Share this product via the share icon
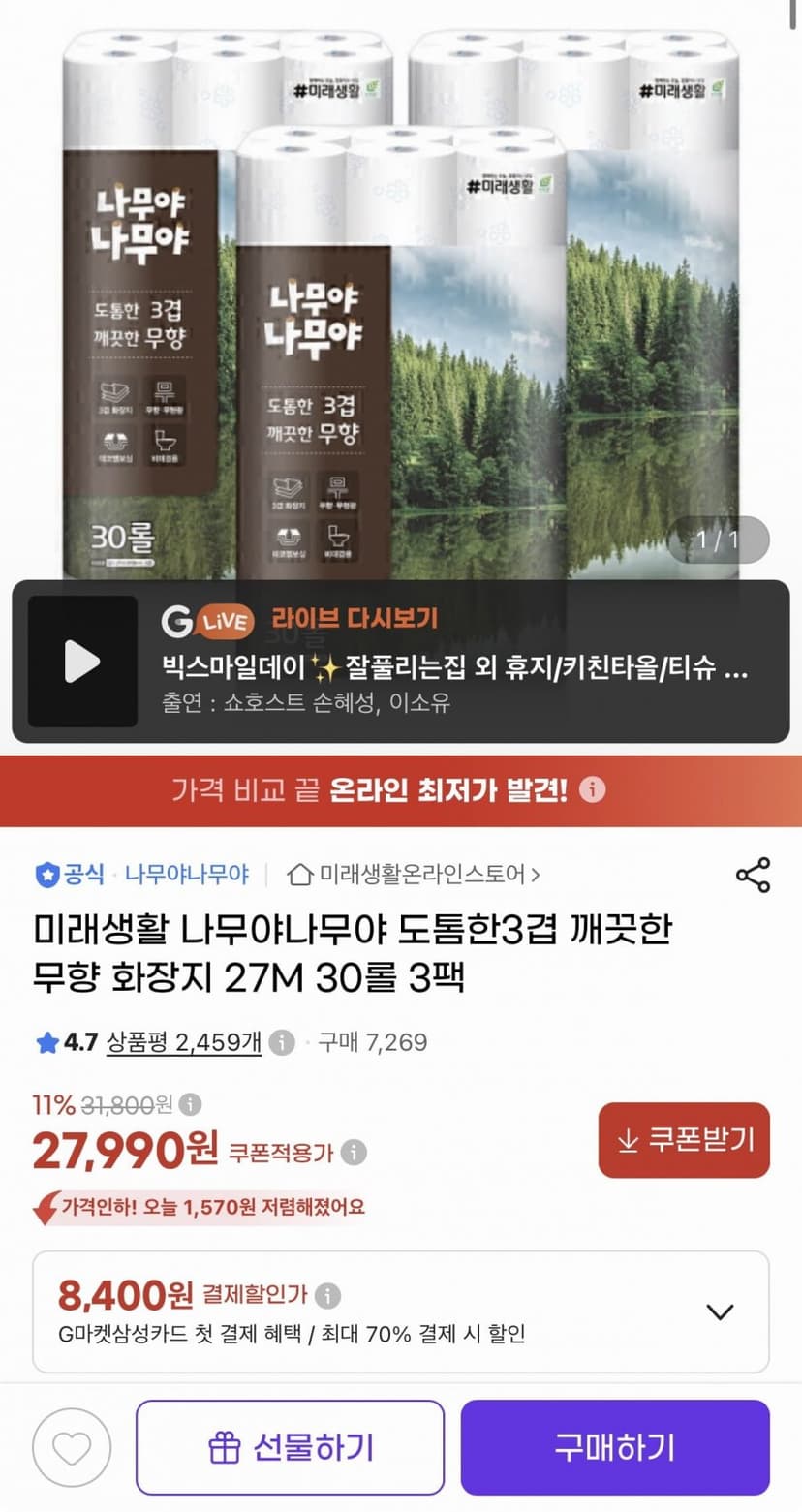Viewport: 802px width, 1512px height. [753, 875]
